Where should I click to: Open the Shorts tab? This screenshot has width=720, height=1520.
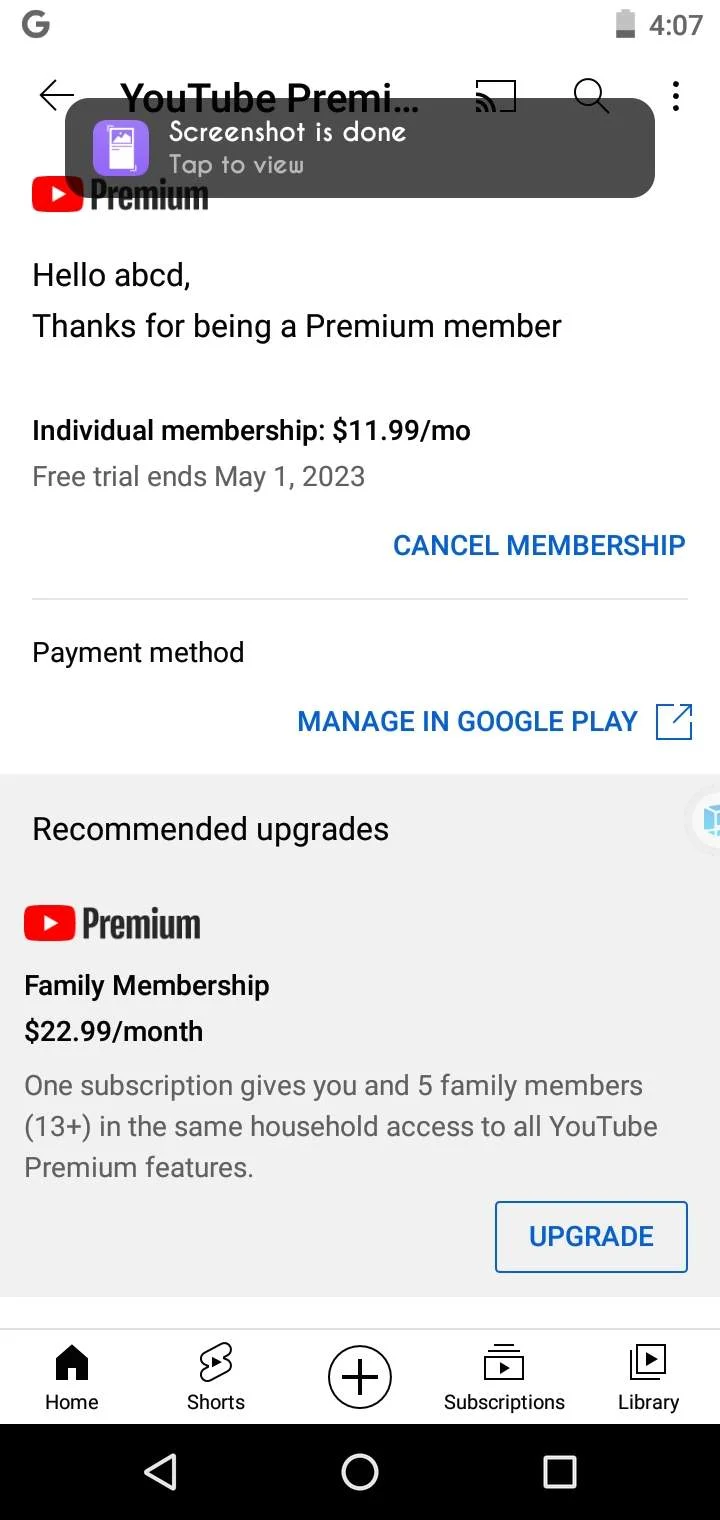(216, 1377)
